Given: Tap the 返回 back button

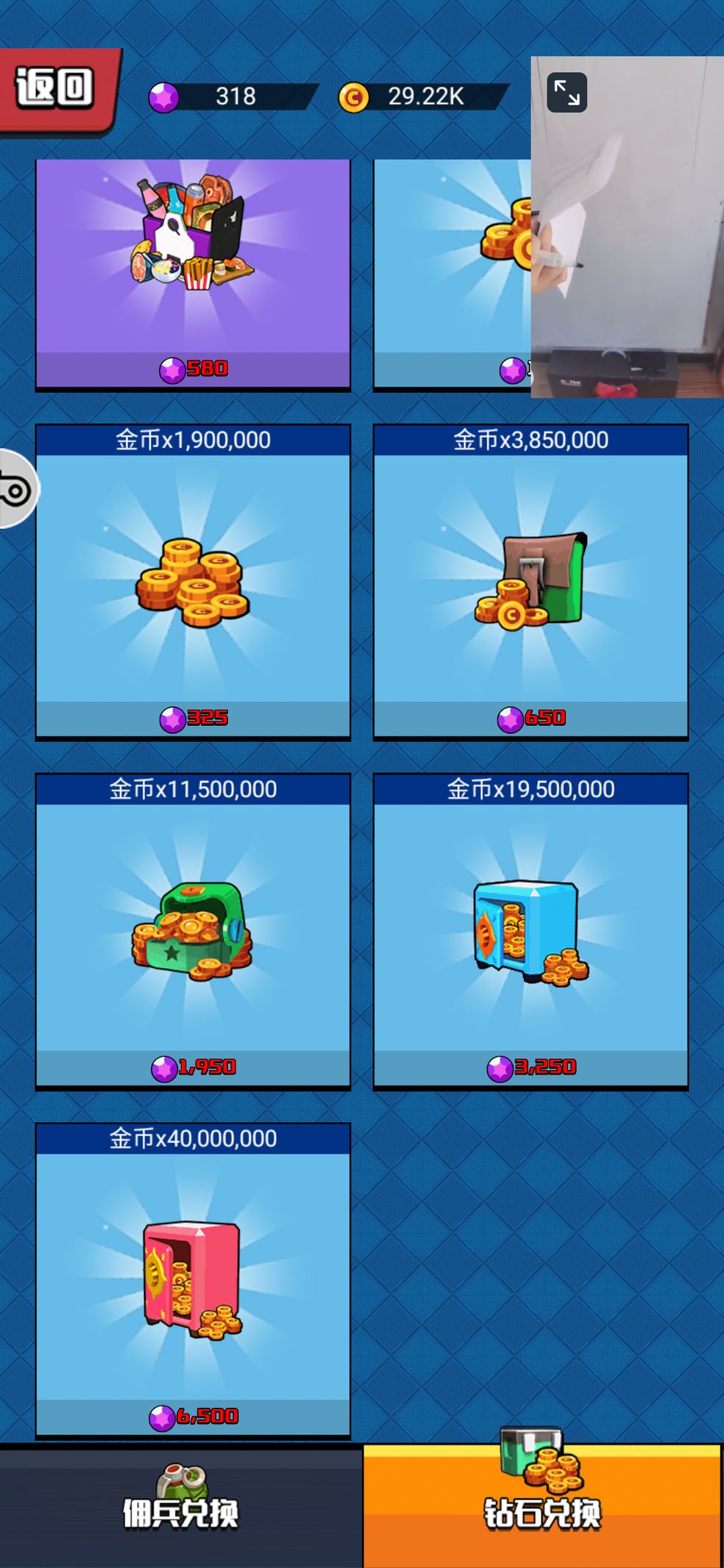Looking at the screenshot, I should coord(56,89).
